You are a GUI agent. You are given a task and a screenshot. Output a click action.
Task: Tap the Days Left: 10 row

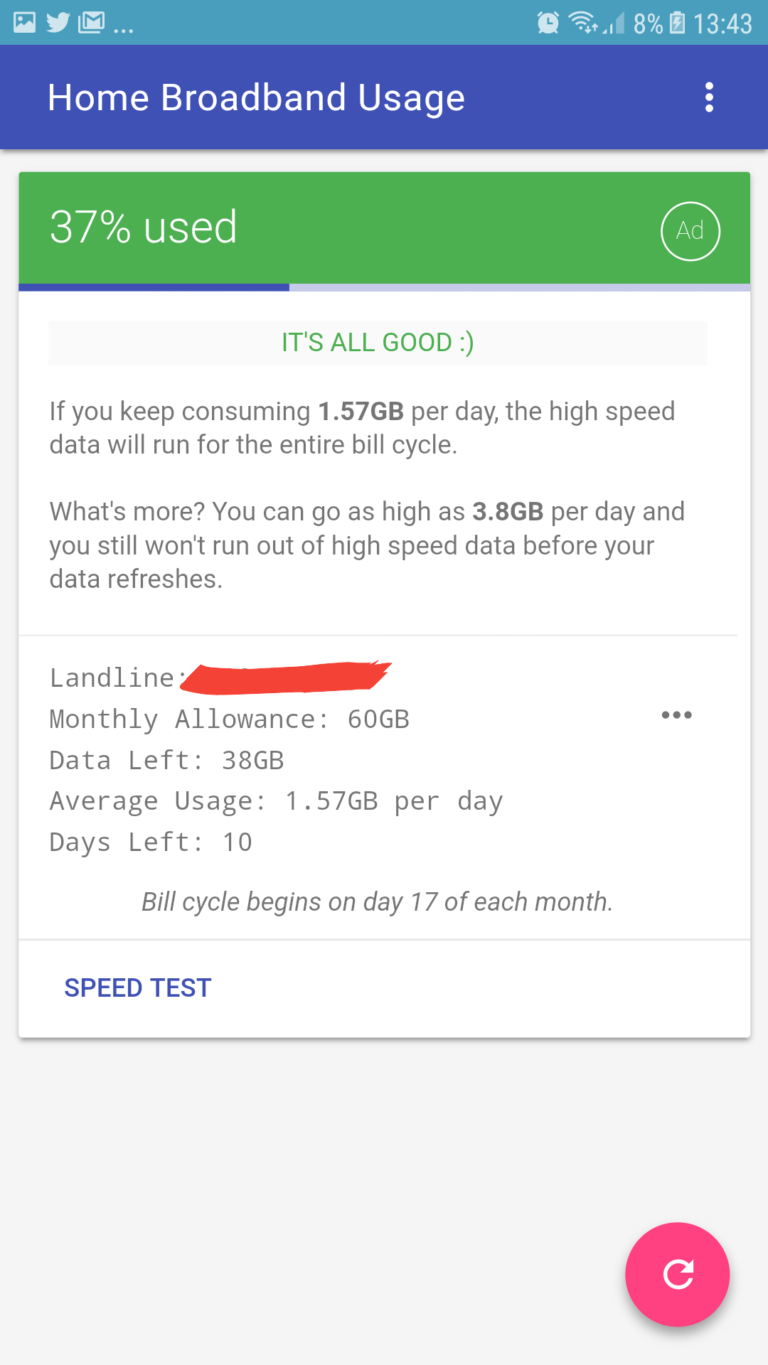click(150, 841)
